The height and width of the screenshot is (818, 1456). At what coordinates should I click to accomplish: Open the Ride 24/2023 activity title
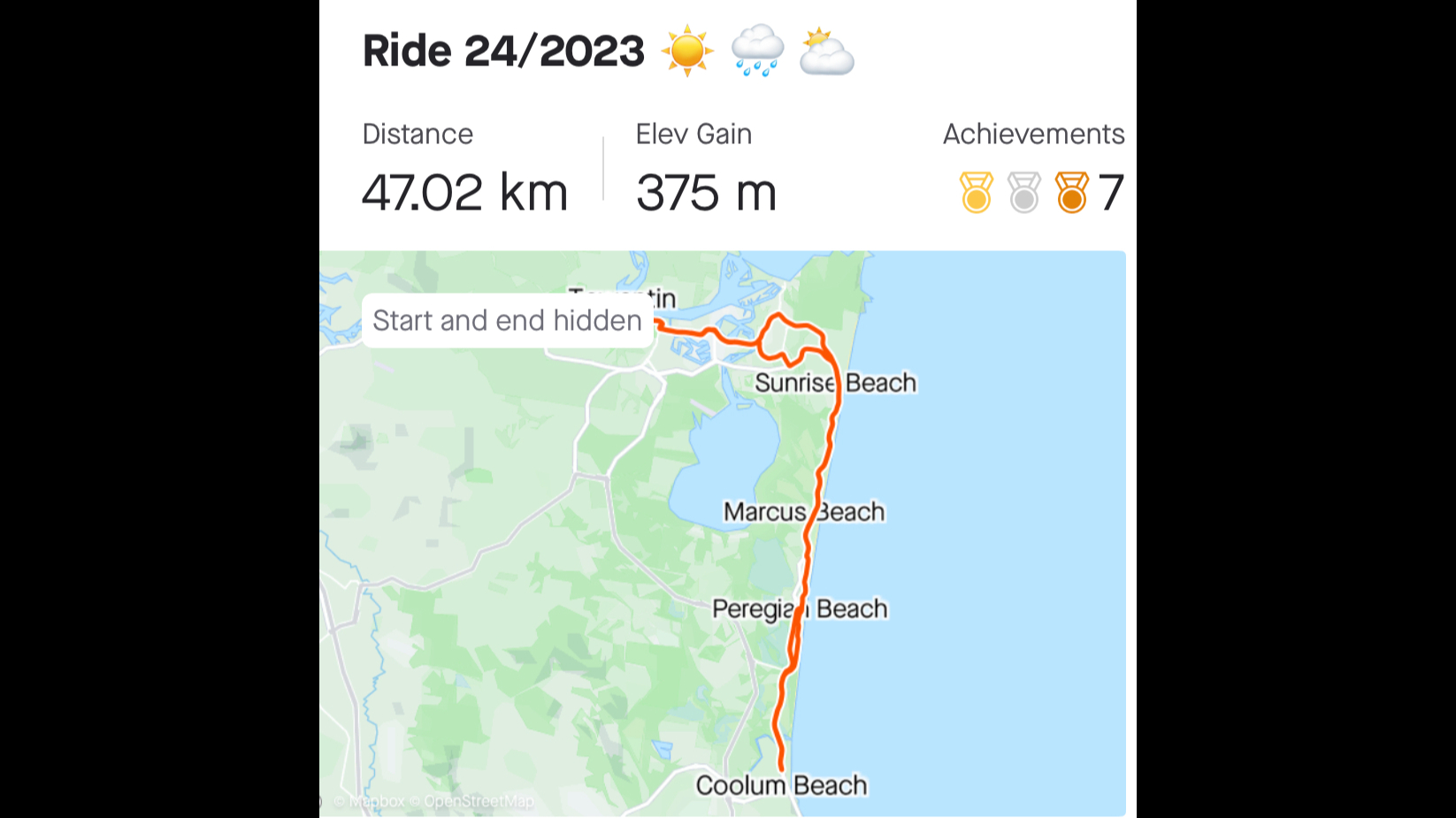pos(503,51)
